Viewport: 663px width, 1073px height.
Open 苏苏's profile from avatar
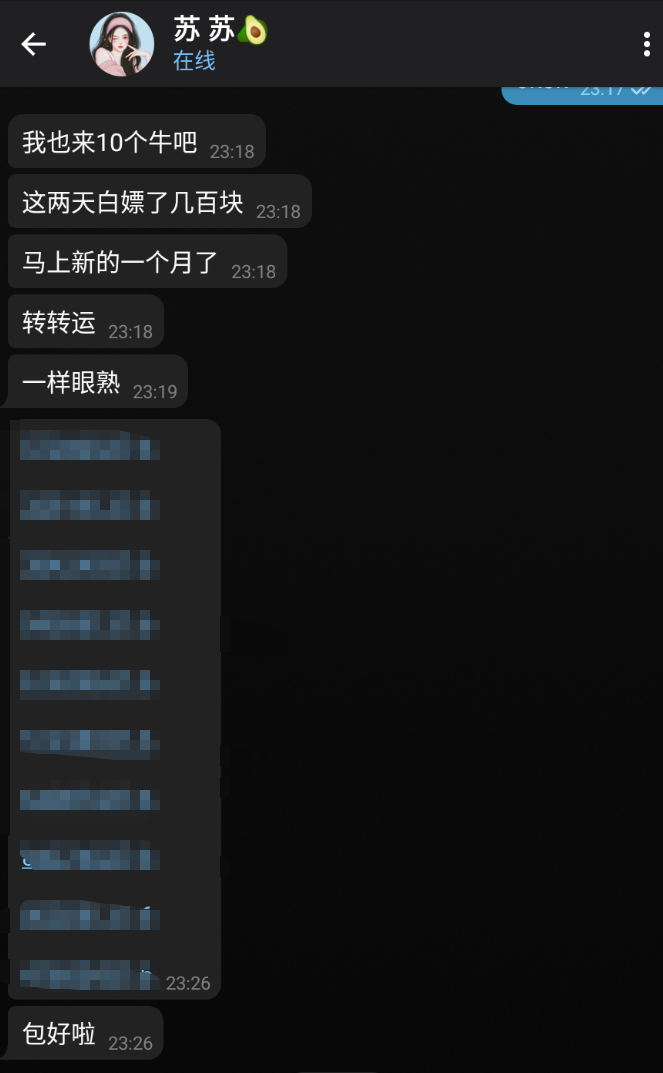tap(122, 44)
